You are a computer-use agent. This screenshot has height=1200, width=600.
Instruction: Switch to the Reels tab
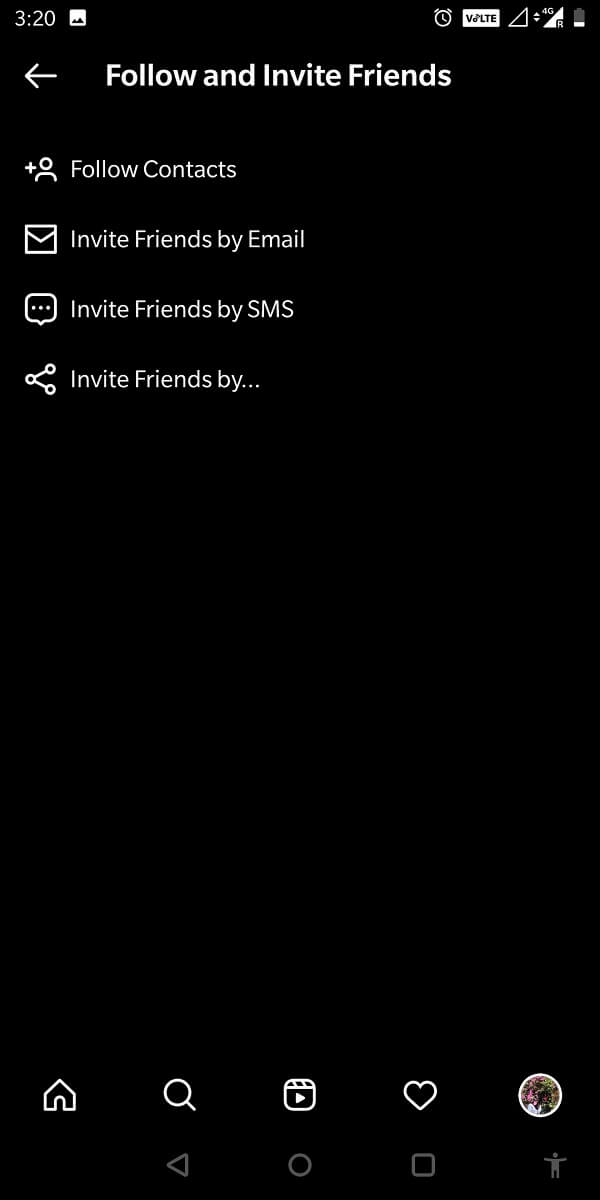300,1096
